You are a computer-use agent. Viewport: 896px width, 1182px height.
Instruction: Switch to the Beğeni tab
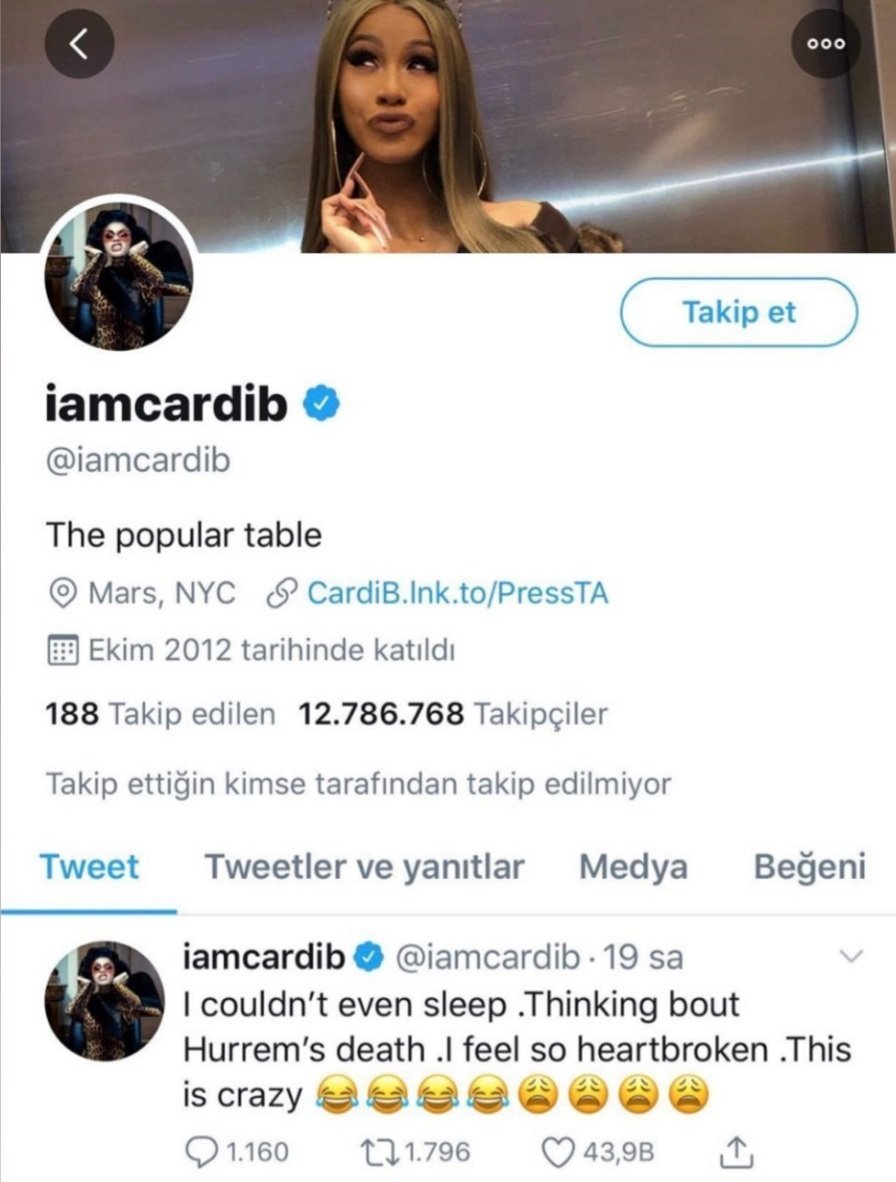point(809,867)
